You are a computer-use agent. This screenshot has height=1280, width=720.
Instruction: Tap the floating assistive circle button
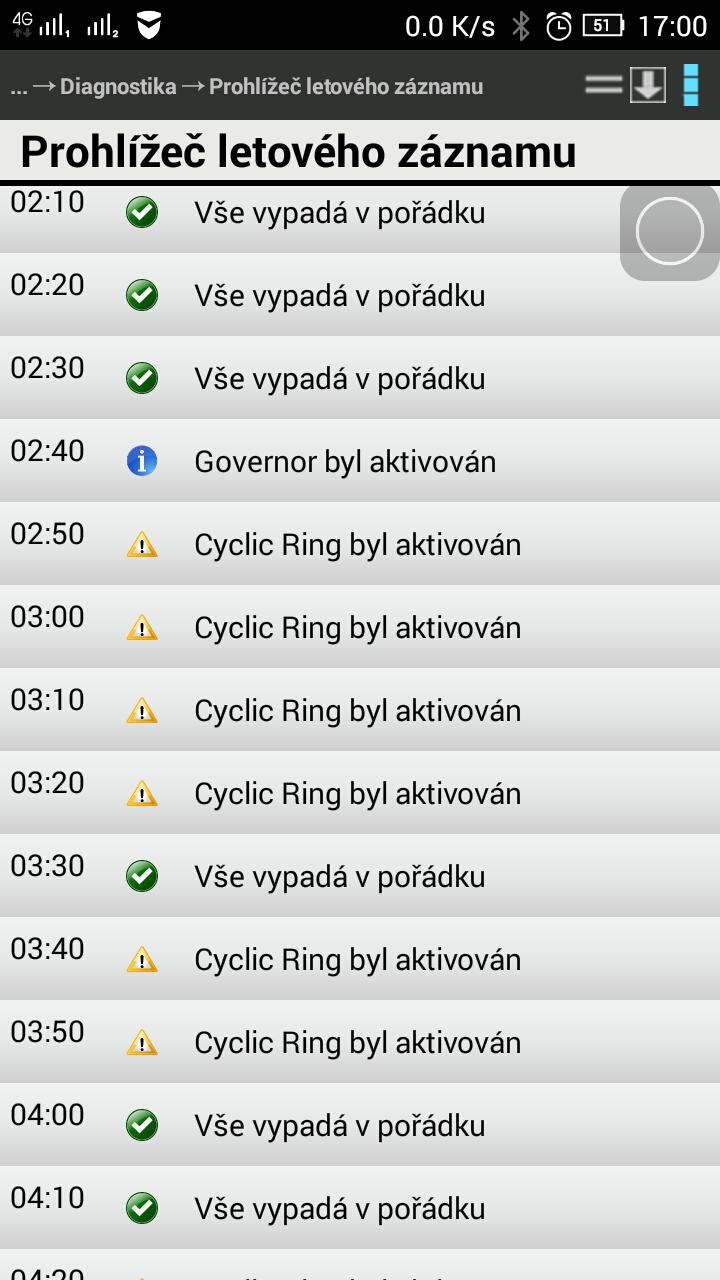[669, 232]
